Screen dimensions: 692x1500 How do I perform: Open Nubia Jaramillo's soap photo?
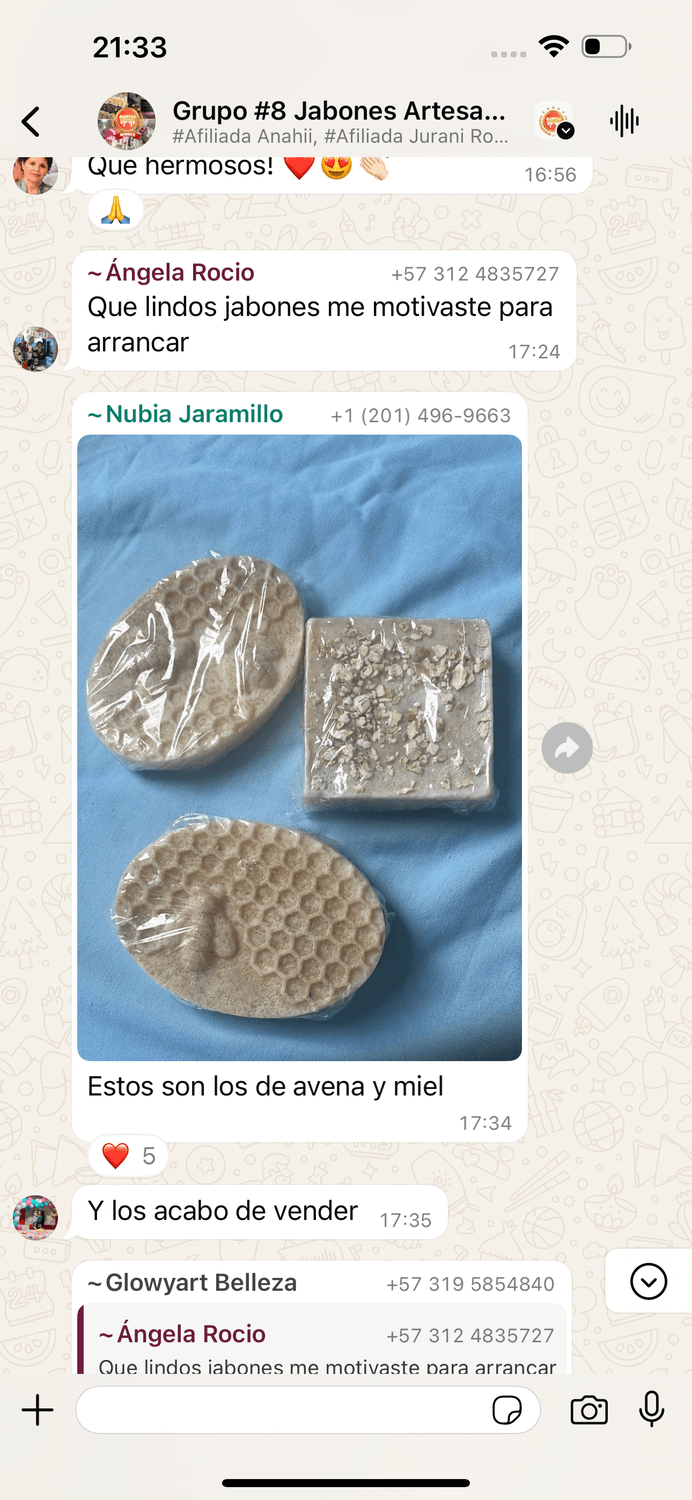click(x=299, y=747)
